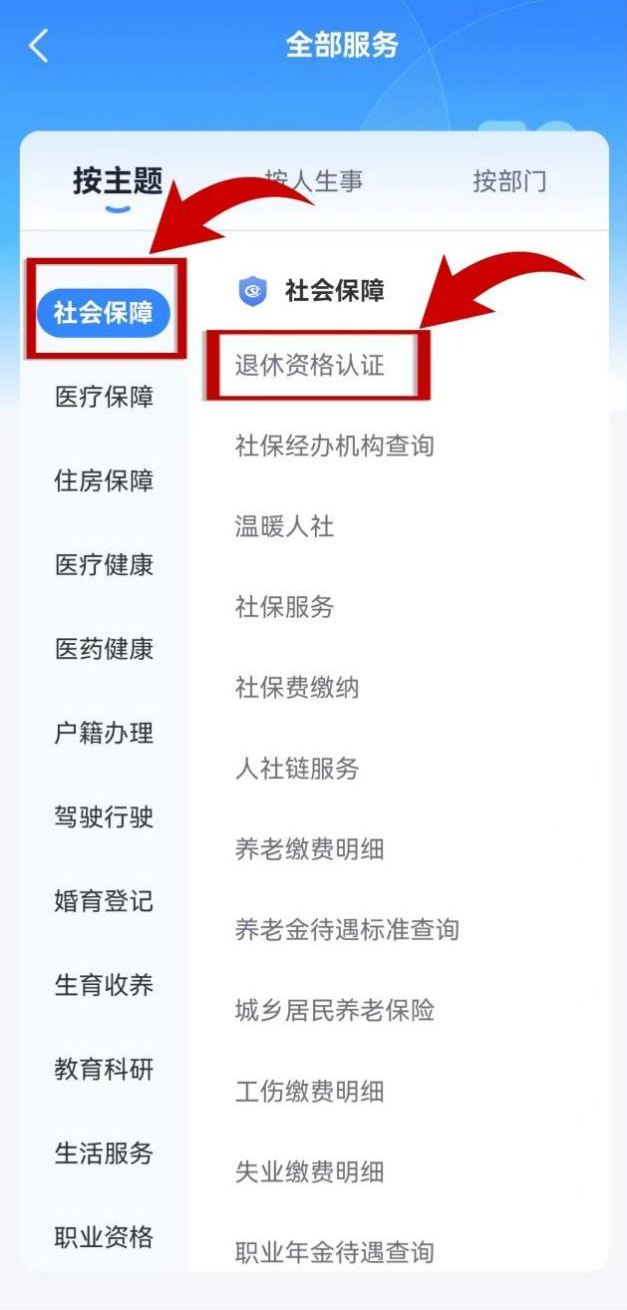Open 社保经办机构查询

334,446
